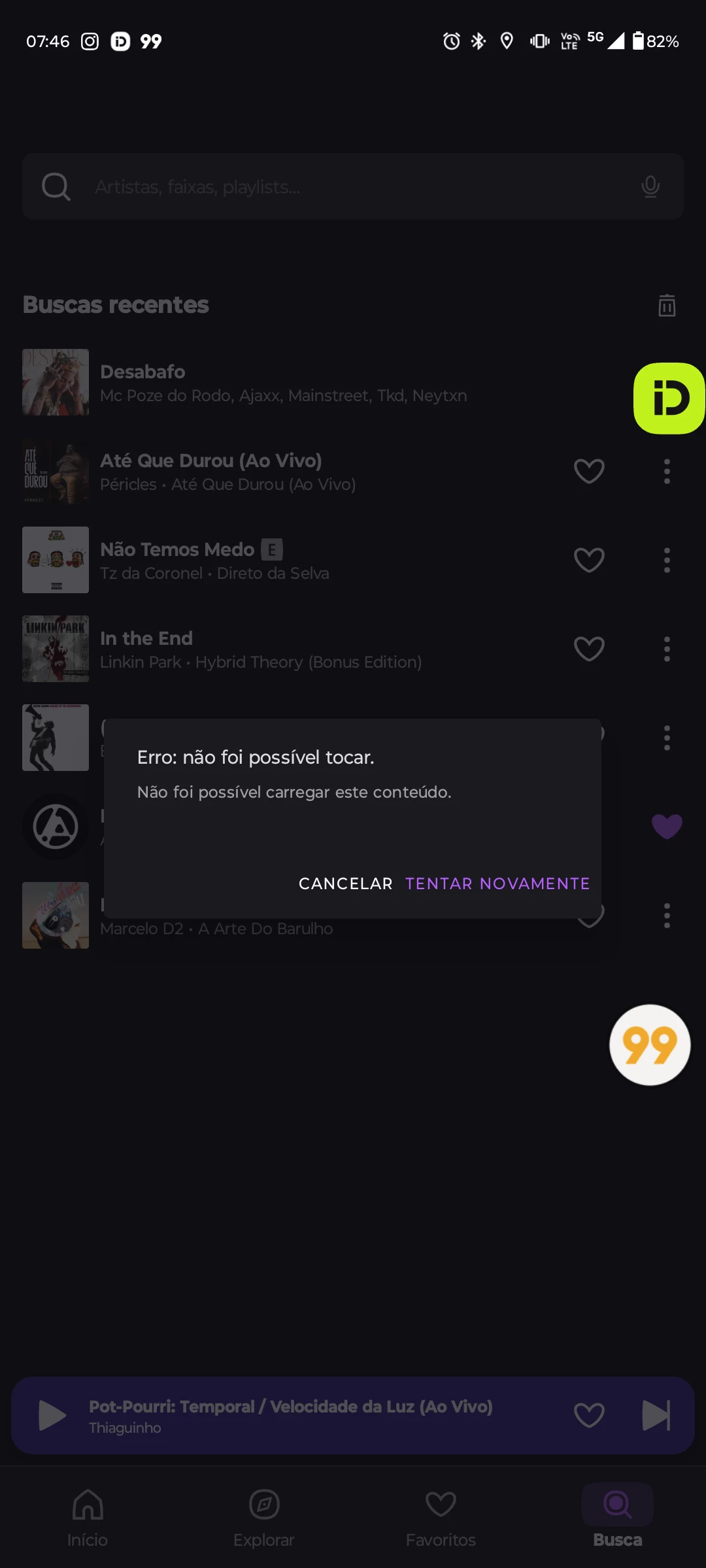Like Até Que Durou (Ao Vivo)

click(x=588, y=471)
